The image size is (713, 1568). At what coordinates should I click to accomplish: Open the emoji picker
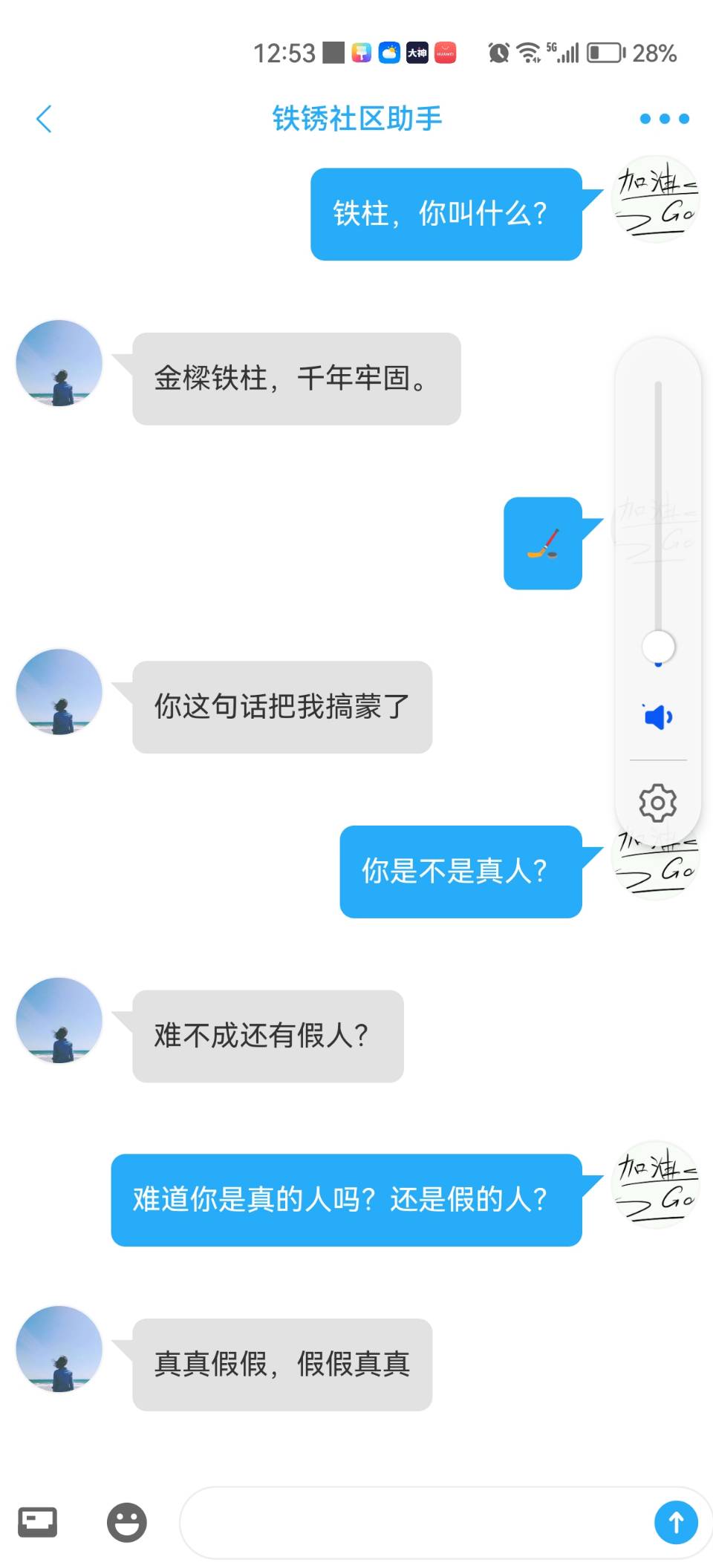click(127, 1522)
